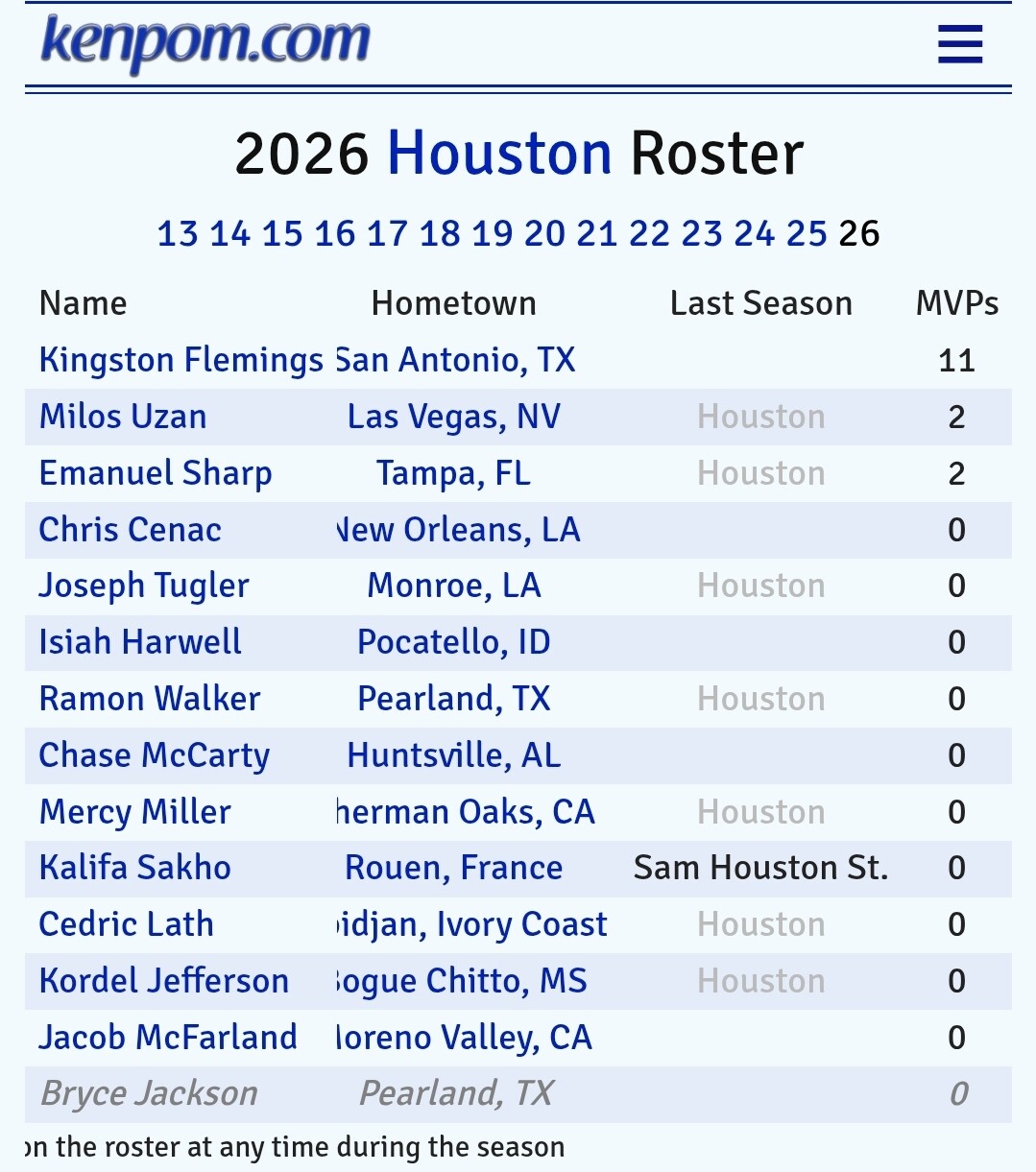Switch to the 25 season roster
This screenshot has width=1036, height=1172.
[x=806, y=233]
